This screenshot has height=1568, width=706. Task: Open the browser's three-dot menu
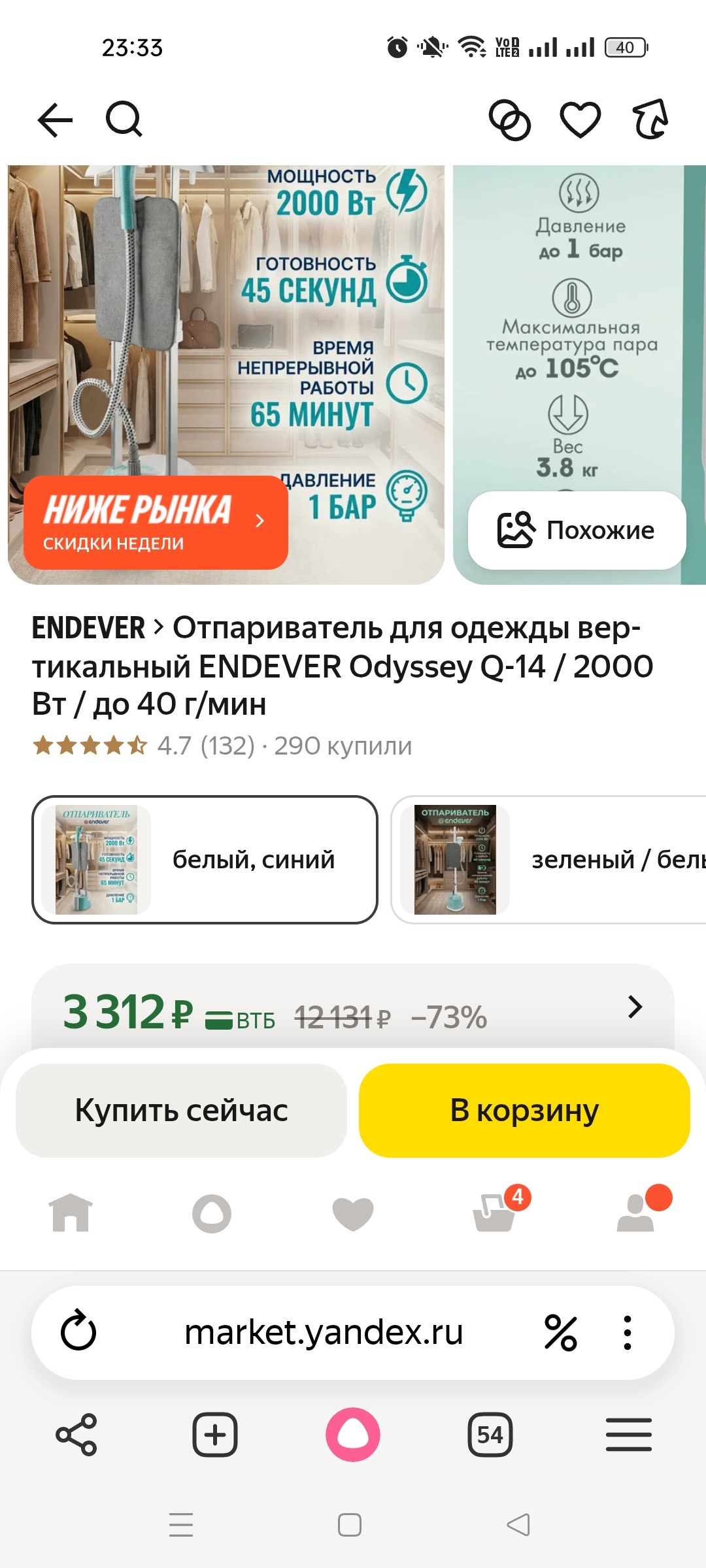point(627,1332)
